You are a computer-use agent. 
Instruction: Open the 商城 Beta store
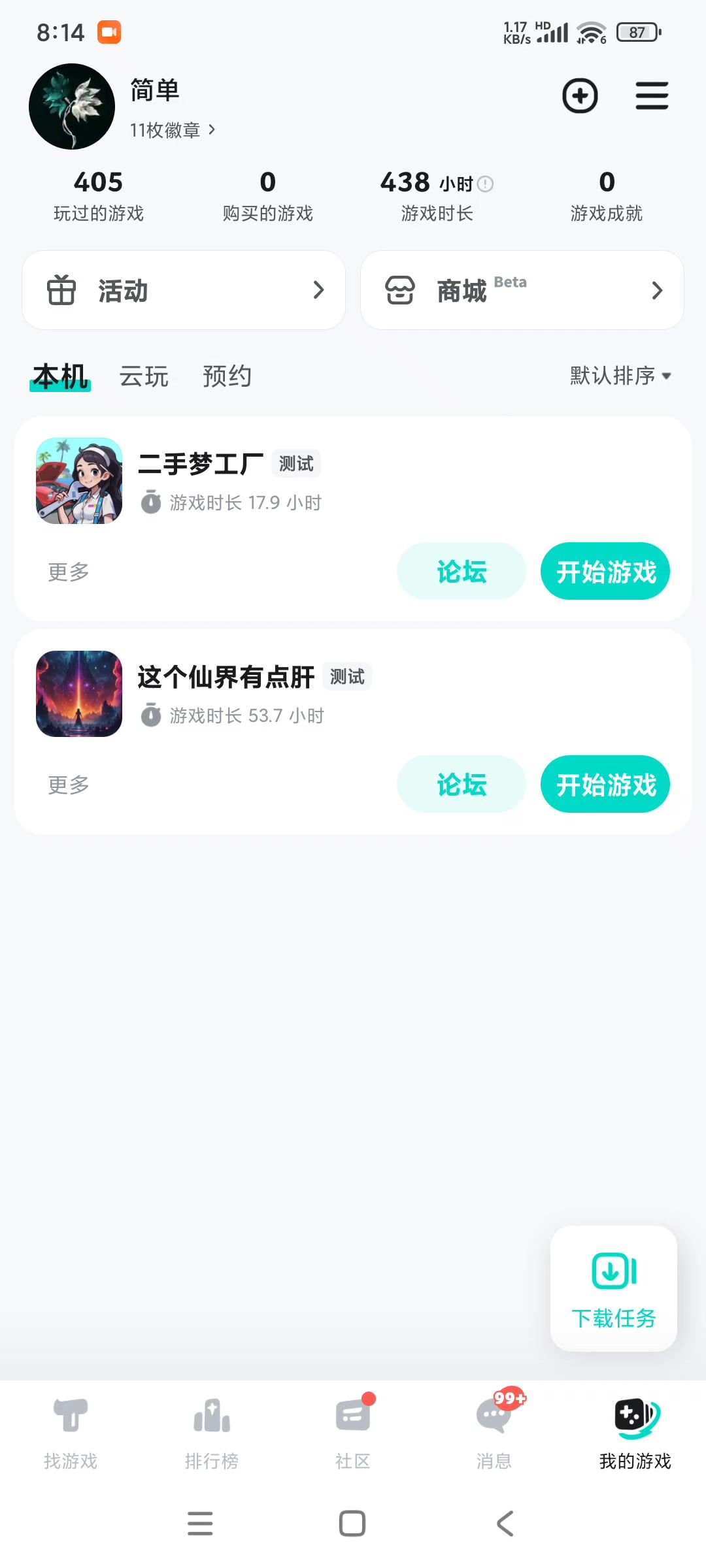(522, 290)
